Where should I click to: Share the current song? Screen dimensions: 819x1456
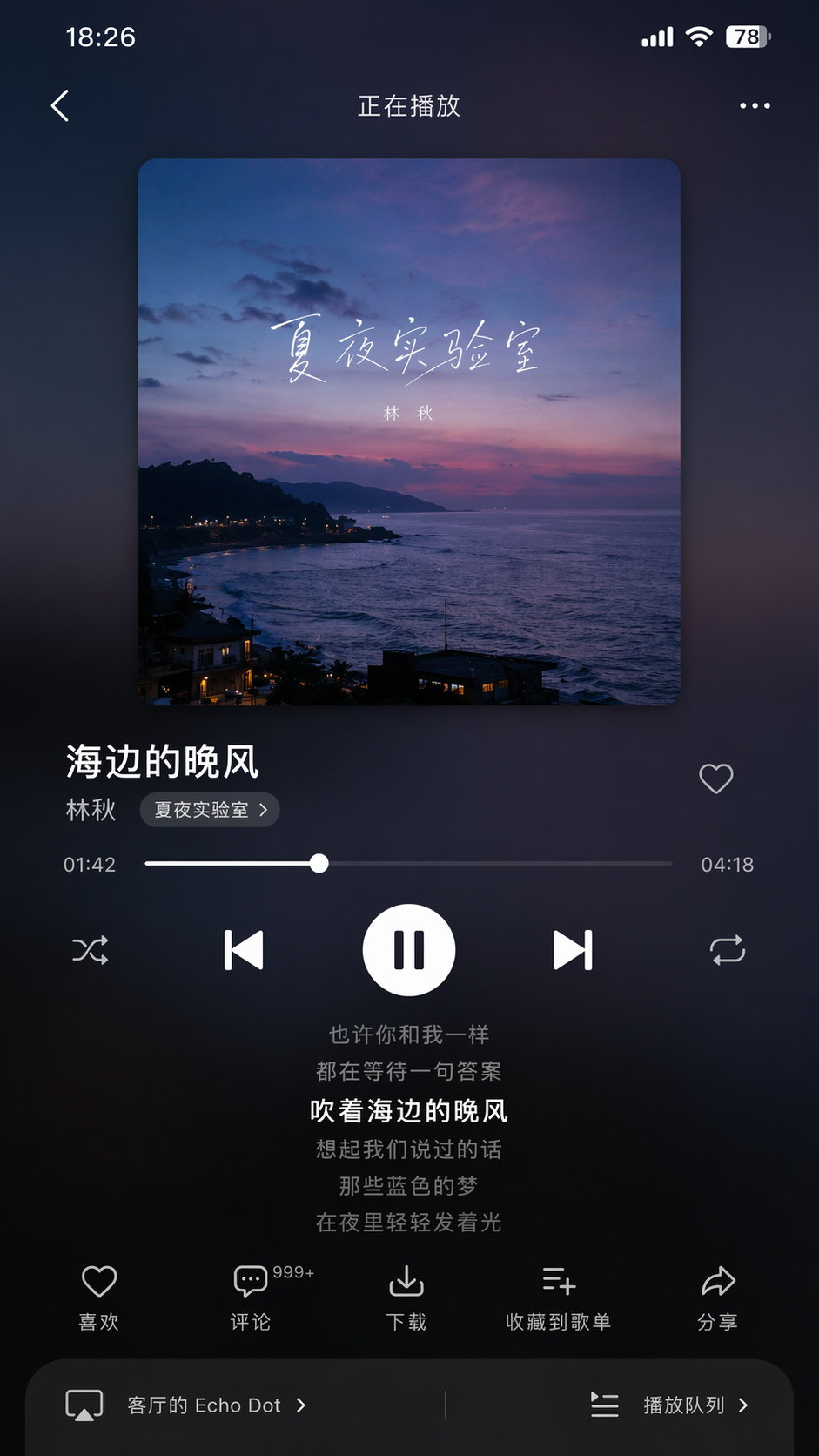pos(718,1298)
